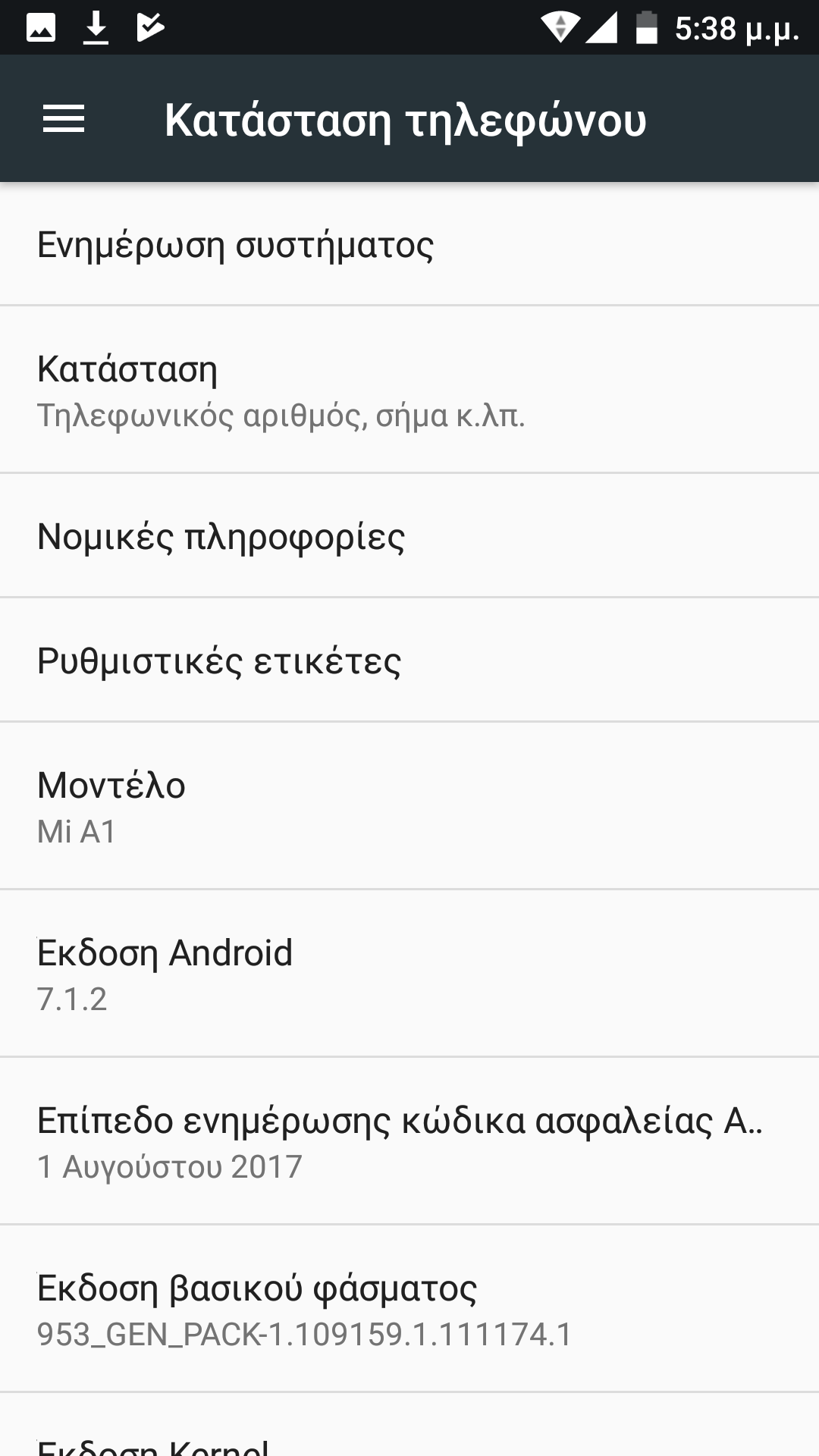Open Νομικές πληροφορίες
The height and width of the screenshot is (1456, 819).
click(409, 536)
